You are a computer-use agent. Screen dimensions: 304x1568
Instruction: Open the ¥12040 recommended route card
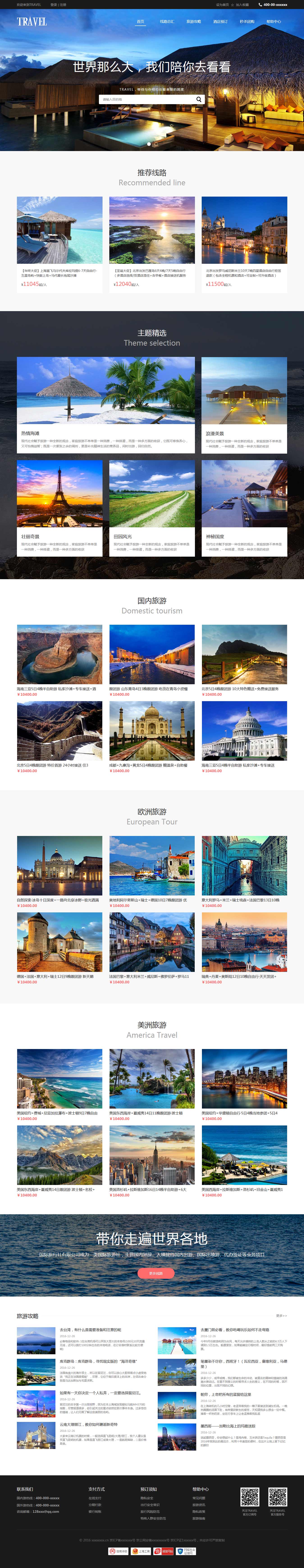click(152, 243)
